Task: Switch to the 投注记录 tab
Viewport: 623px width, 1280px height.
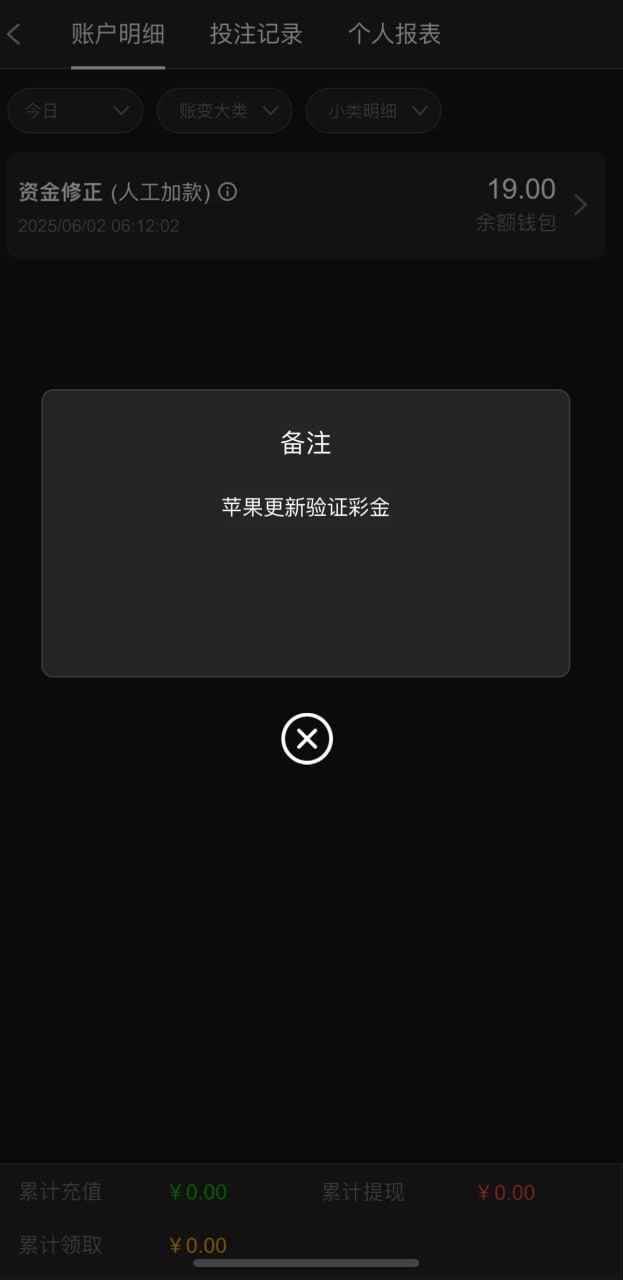Action: click(256, 34)
